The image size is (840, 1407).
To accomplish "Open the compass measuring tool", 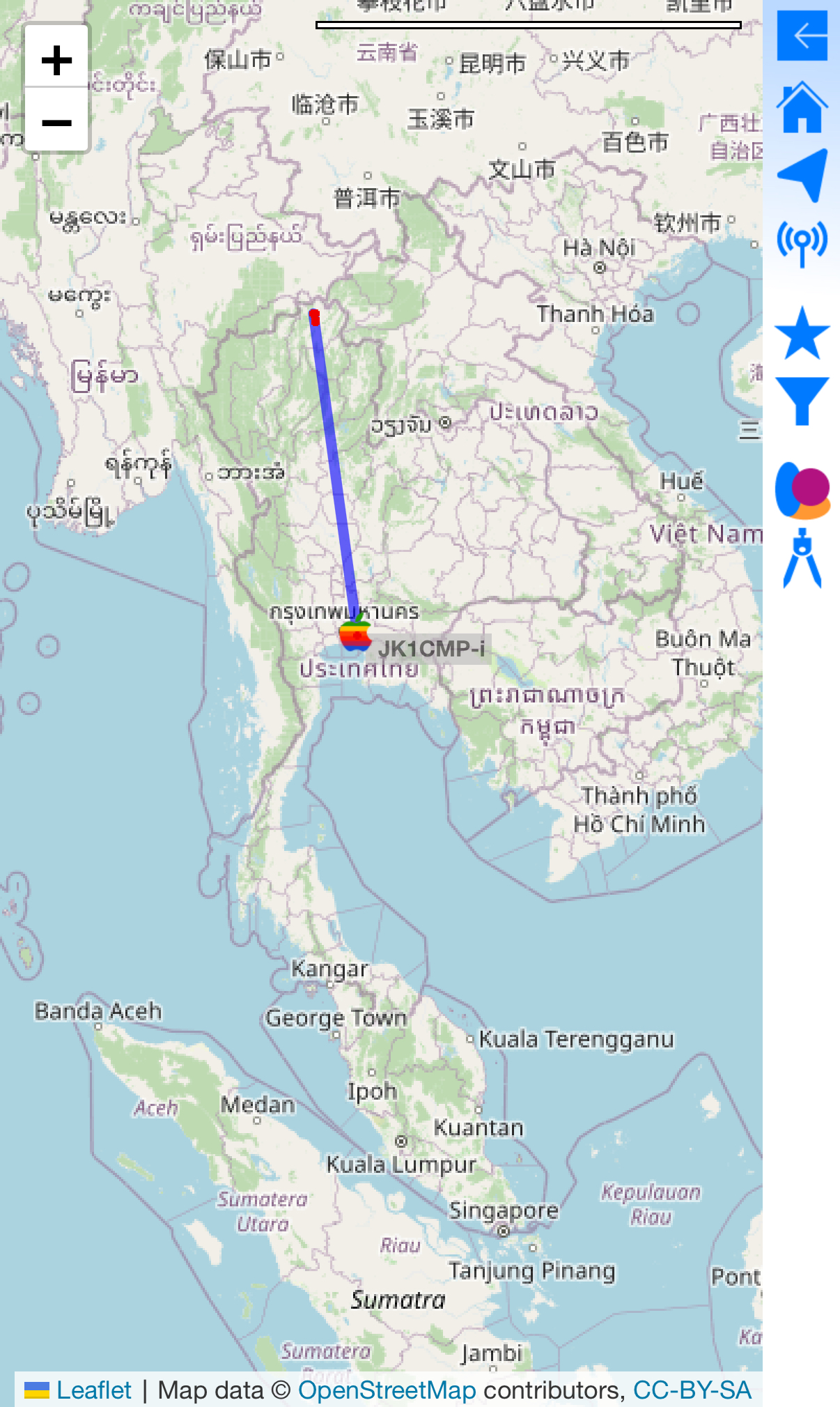I will [x=802, y=558].
